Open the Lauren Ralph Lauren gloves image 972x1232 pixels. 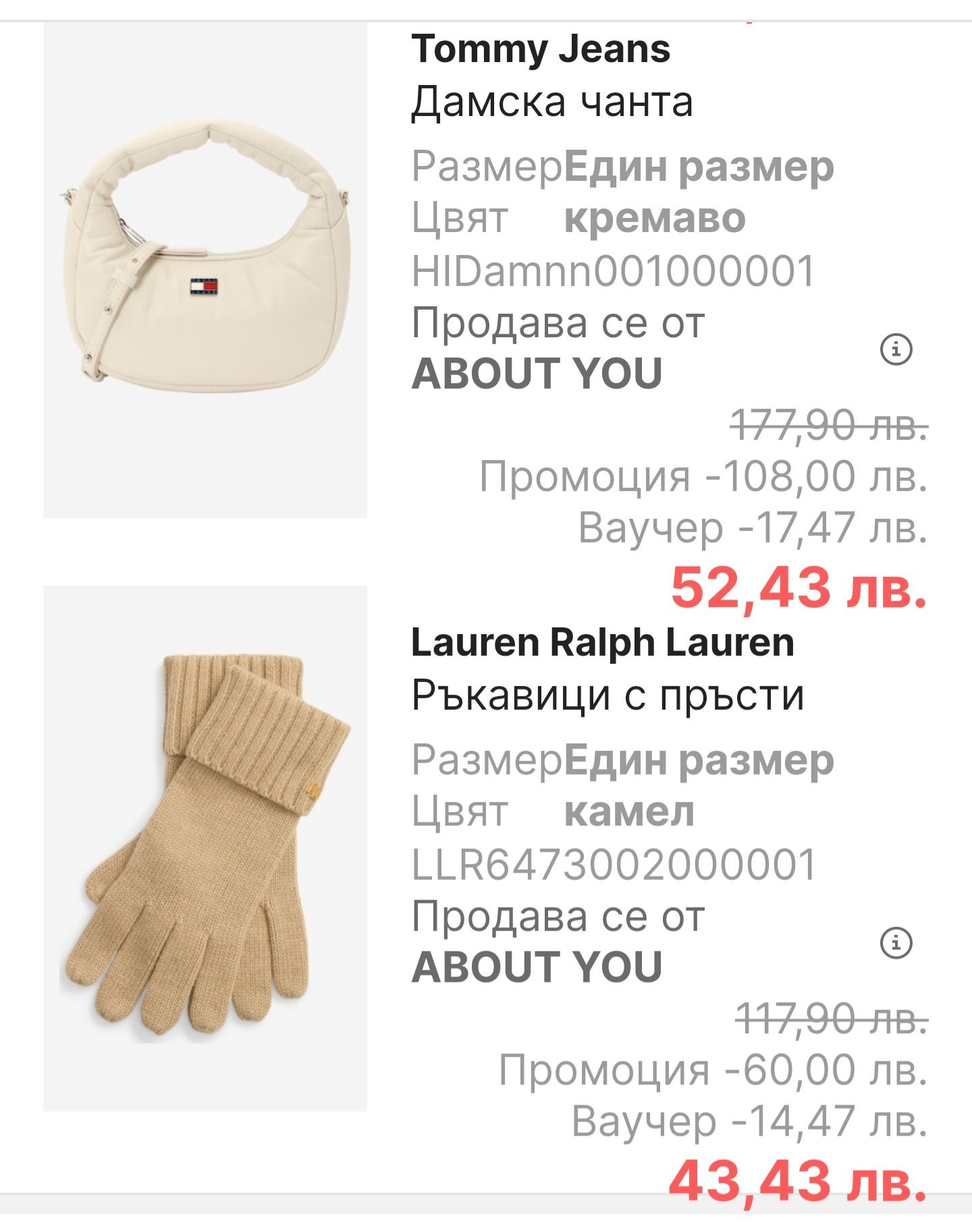205,848
